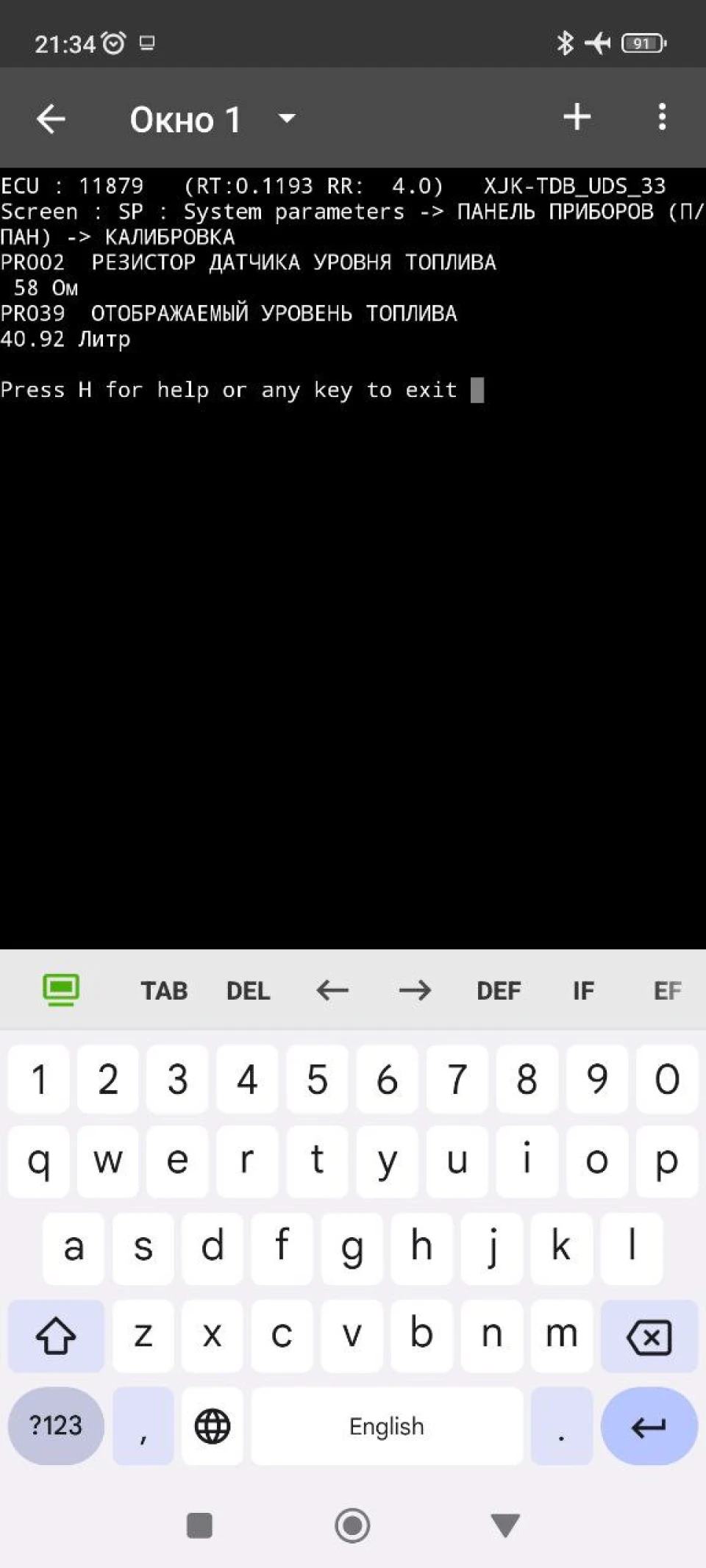
Task: Move cursor left with arrow key
Action: [332, 991]
